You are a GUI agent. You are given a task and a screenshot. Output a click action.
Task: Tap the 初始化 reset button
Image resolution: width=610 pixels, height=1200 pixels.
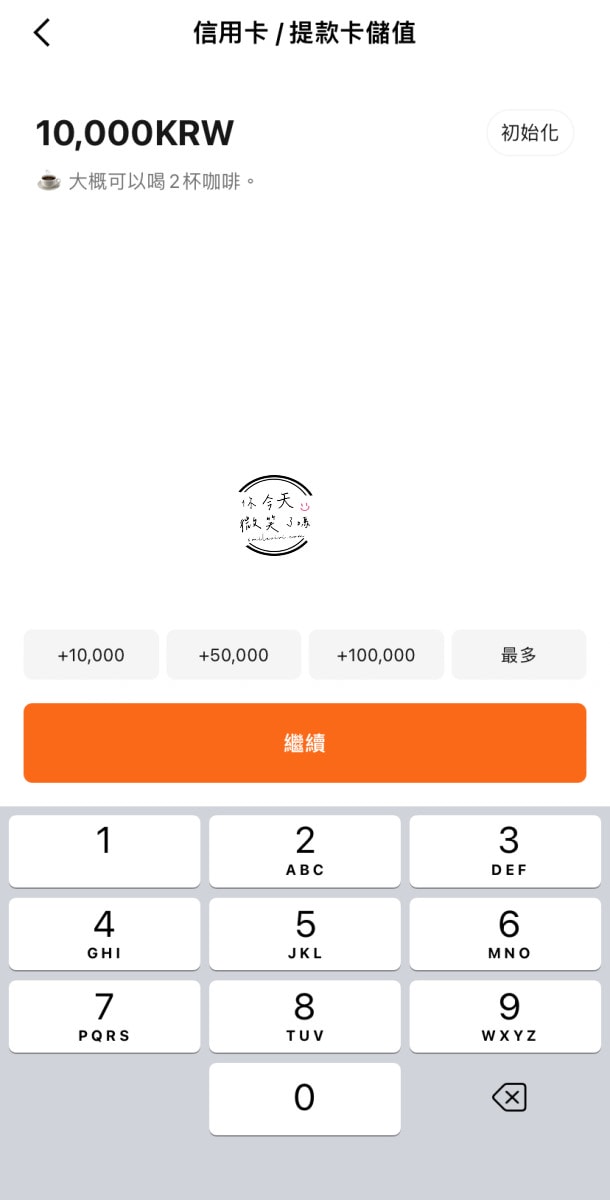530,133
